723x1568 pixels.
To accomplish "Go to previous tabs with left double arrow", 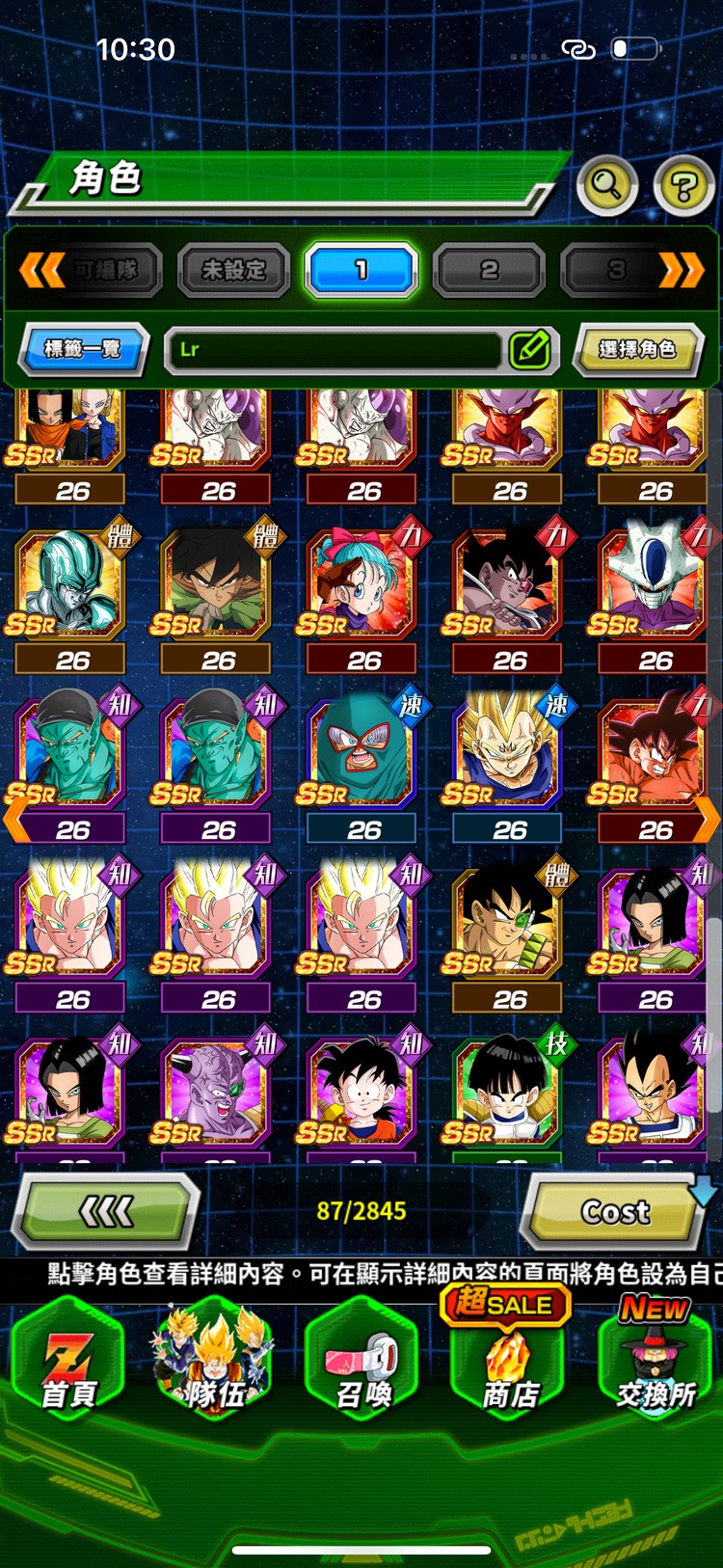I will coord(40,270).
